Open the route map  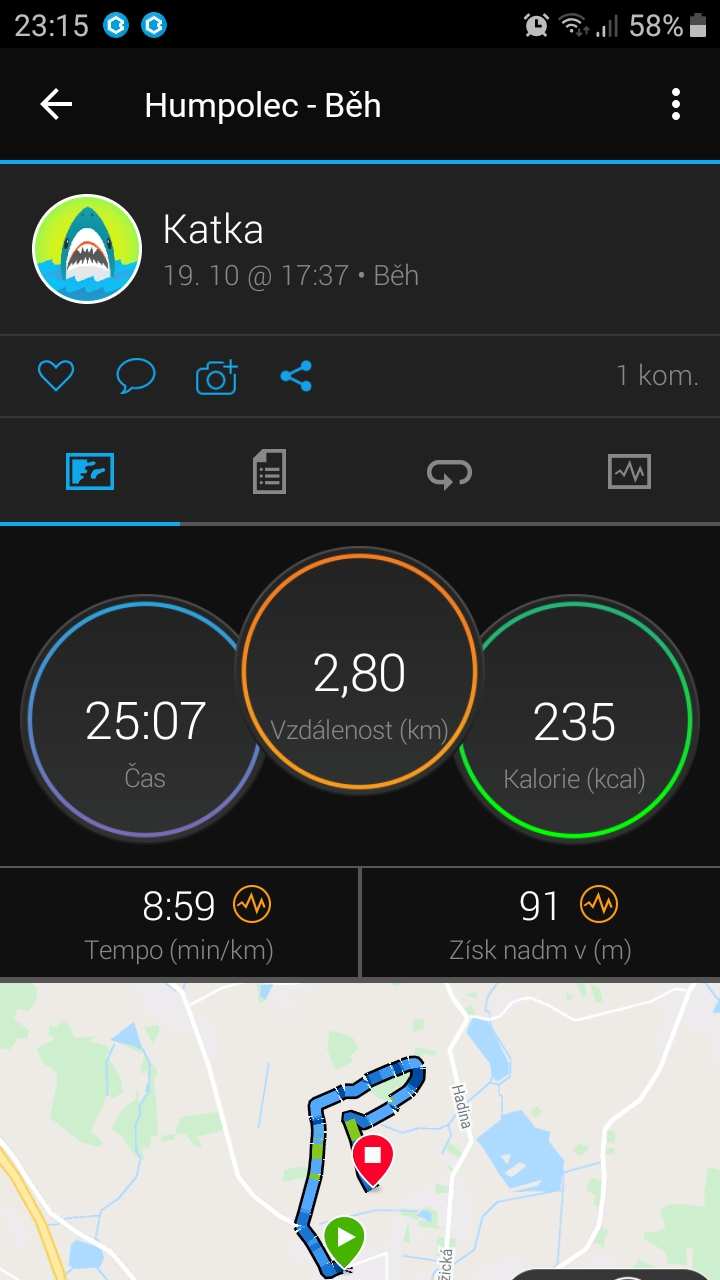(360, 1131)
